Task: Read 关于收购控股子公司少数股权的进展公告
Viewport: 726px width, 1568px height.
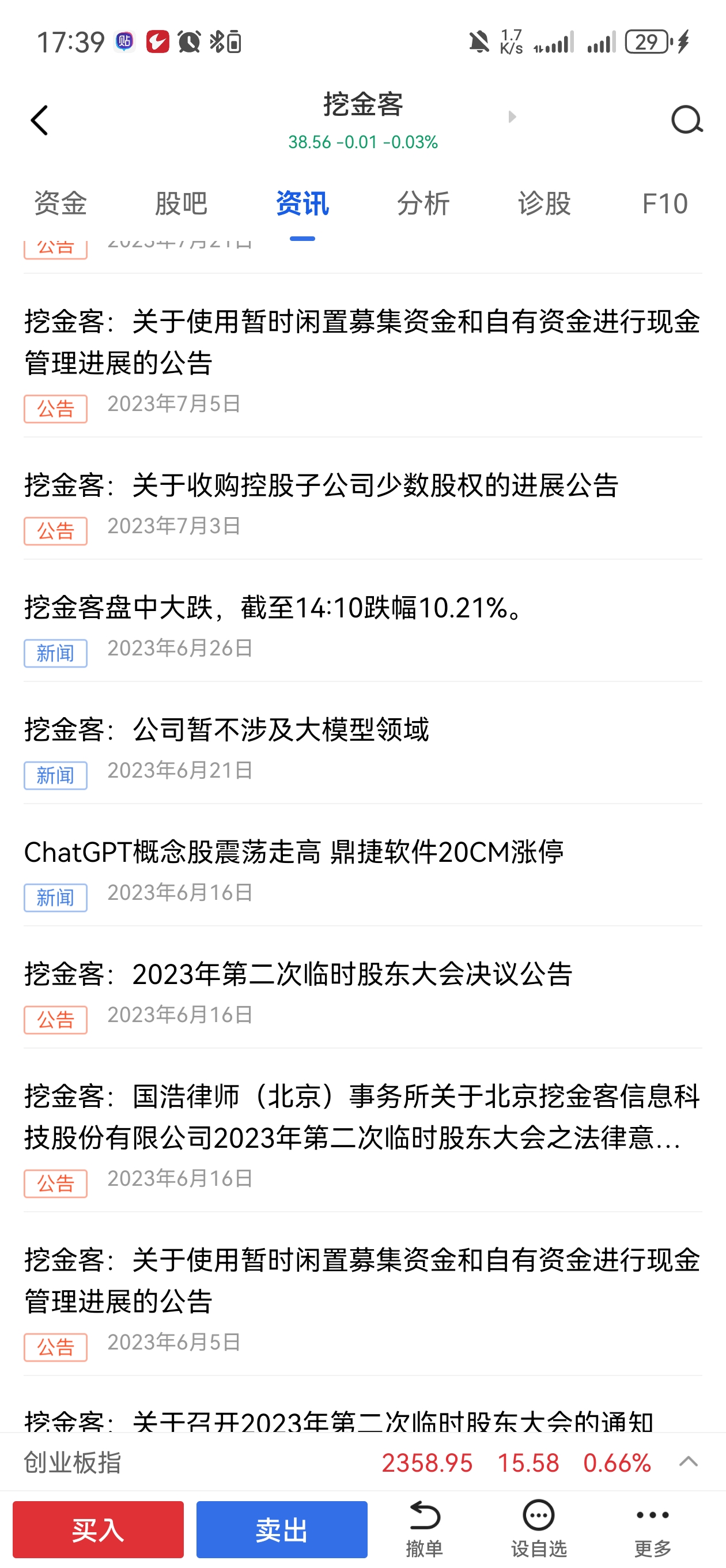Action: click(x=322, y=486)
